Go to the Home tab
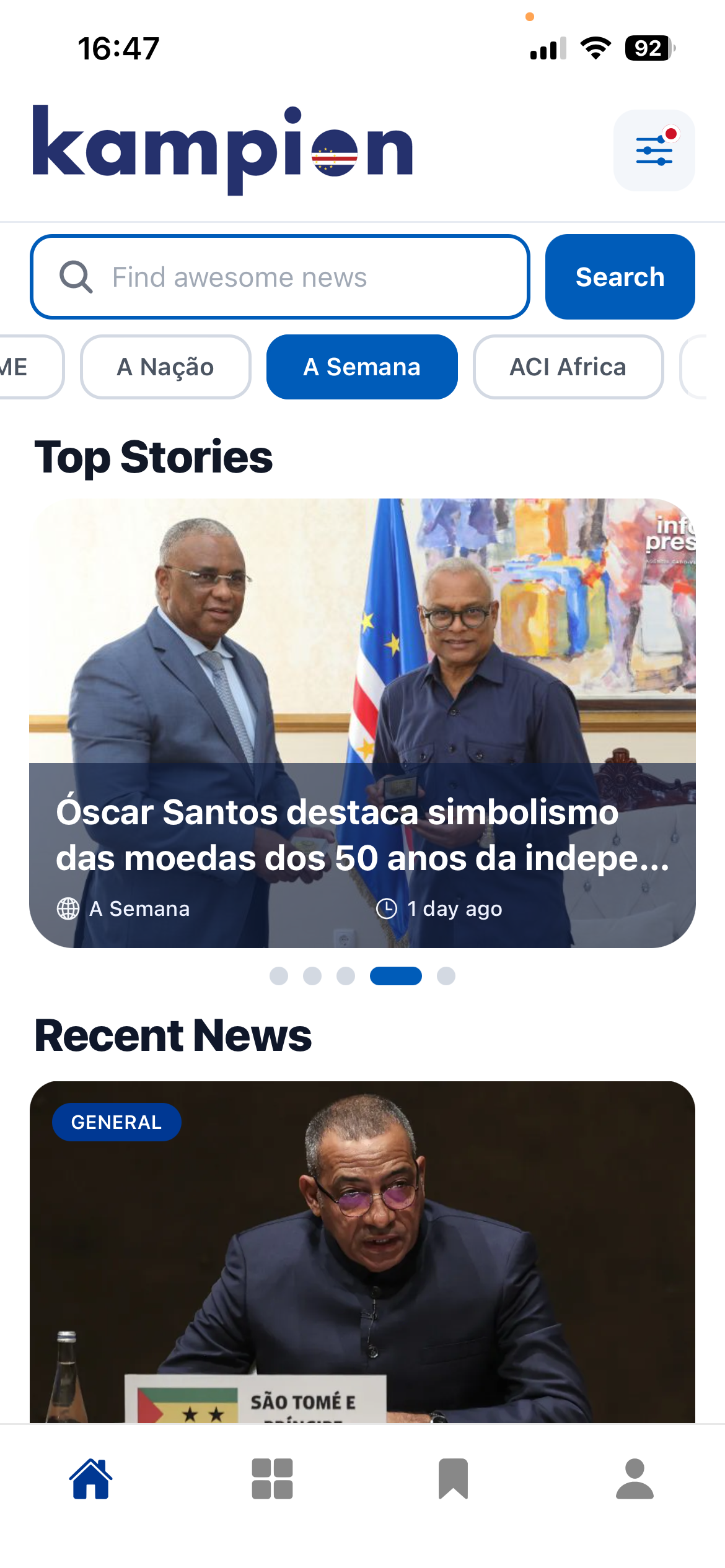The width and height of the screenshot is (725, 1568). click(91, 1479)
